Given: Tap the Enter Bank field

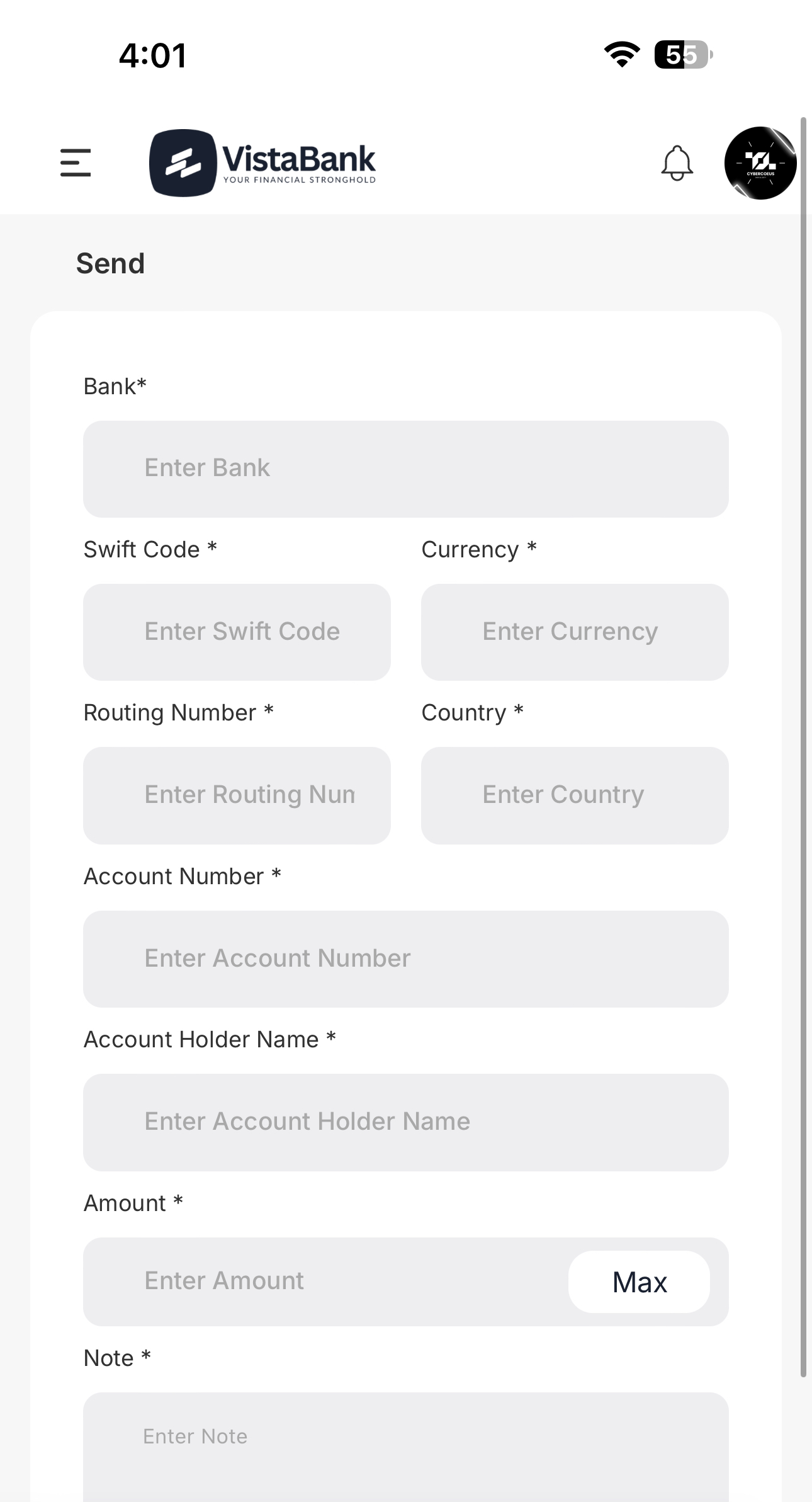Looking at the screenshot, I should tap(406, 469).
